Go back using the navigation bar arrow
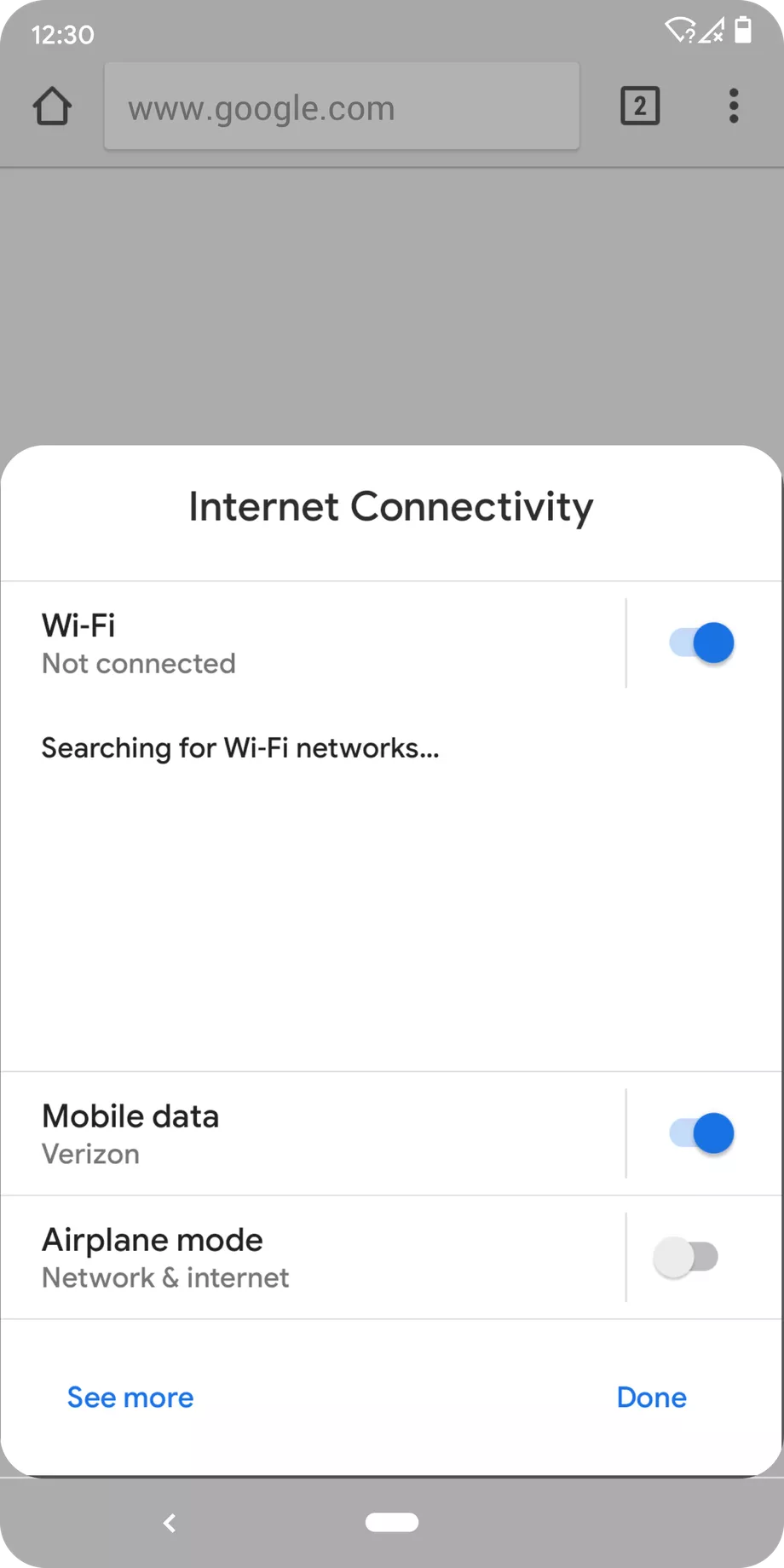The height and width of the screenshot is (1568, 784). coord(170,1523)
